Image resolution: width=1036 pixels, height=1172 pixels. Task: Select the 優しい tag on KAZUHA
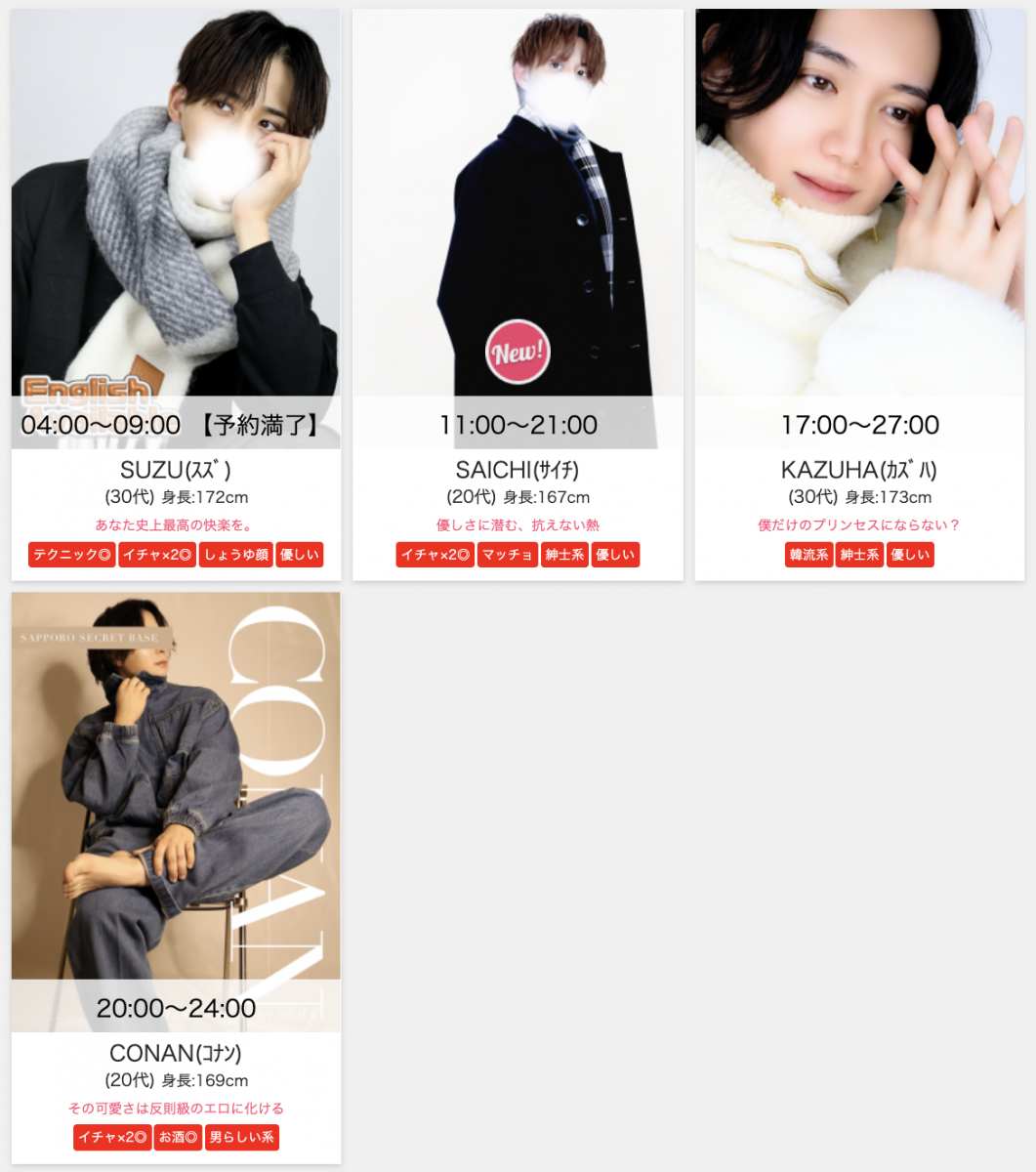tap(910, 555)
